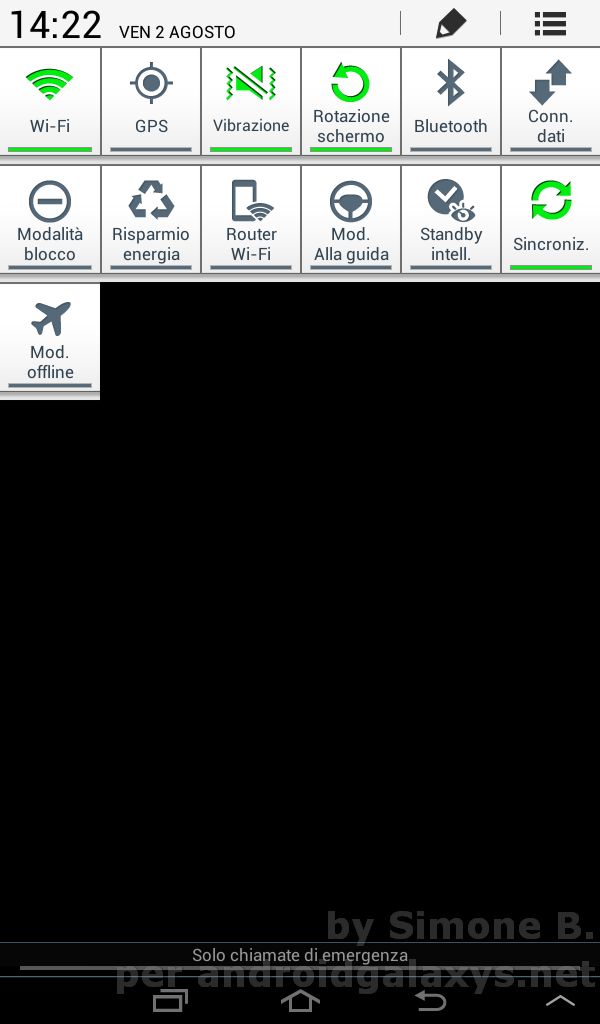Enable Risparmio energia
The image size is (600, 1024).
(151, 218)
